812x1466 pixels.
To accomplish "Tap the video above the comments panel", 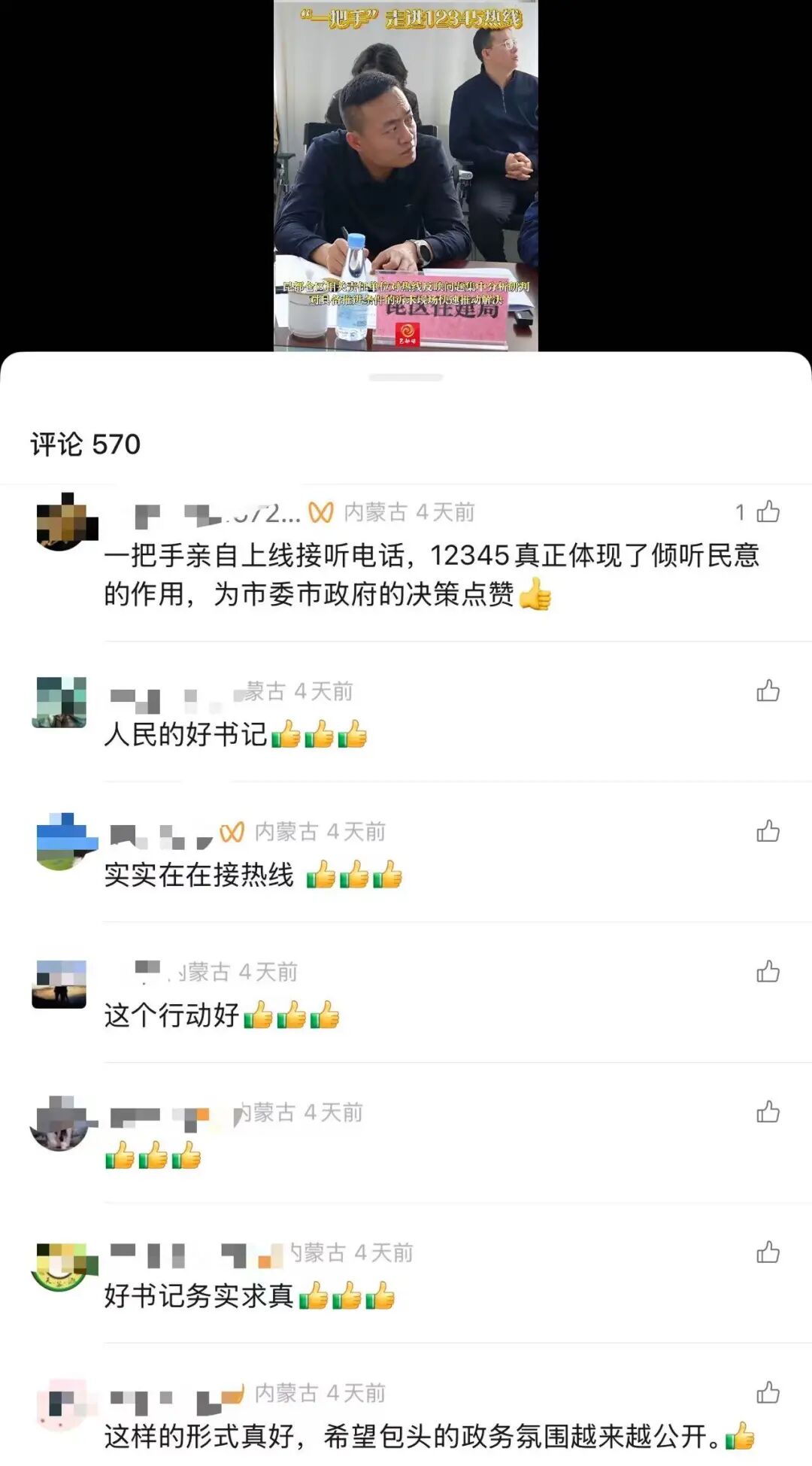I will tap(405, 175).
